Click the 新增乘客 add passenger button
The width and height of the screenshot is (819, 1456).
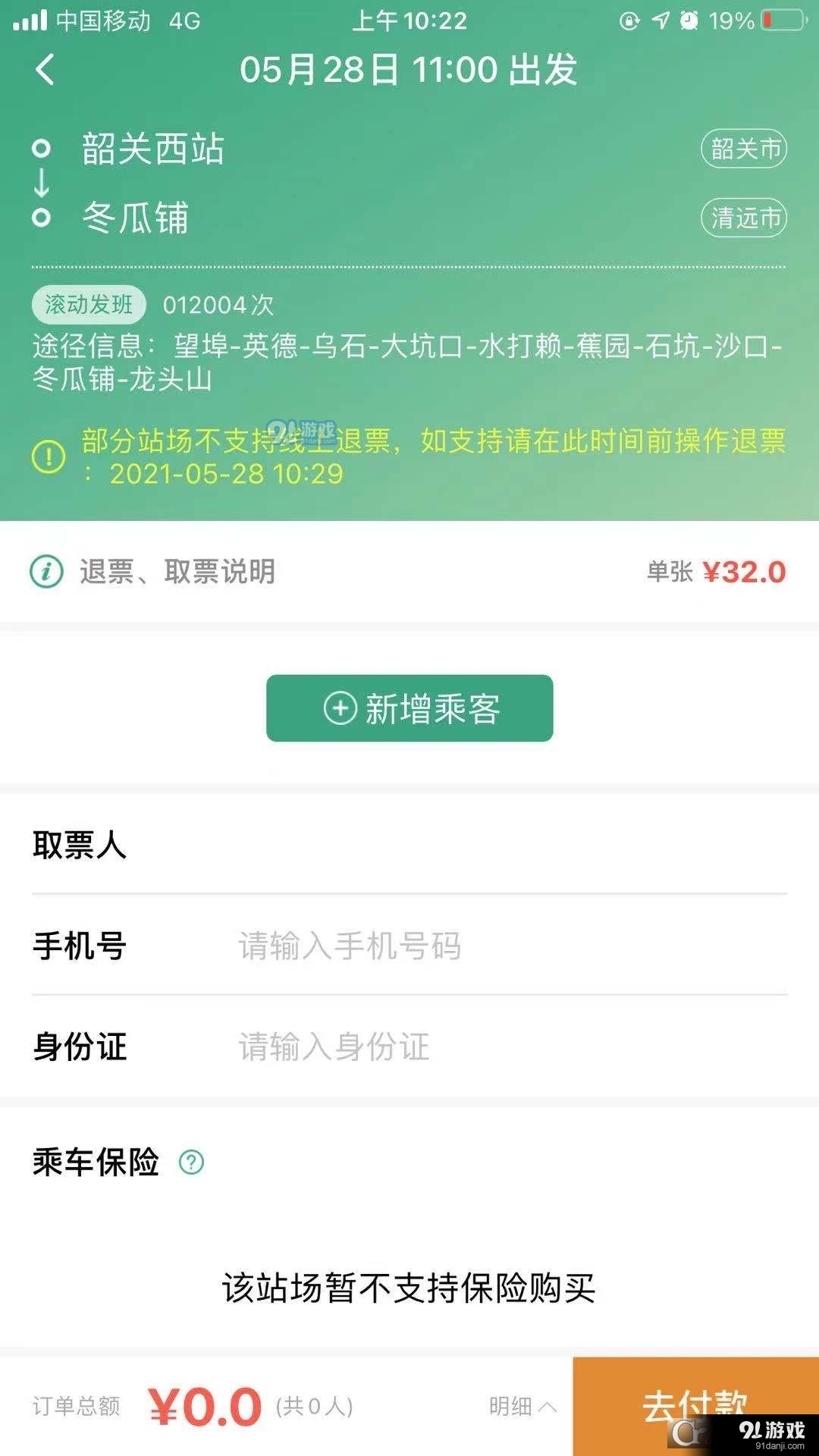coord(409,708)
